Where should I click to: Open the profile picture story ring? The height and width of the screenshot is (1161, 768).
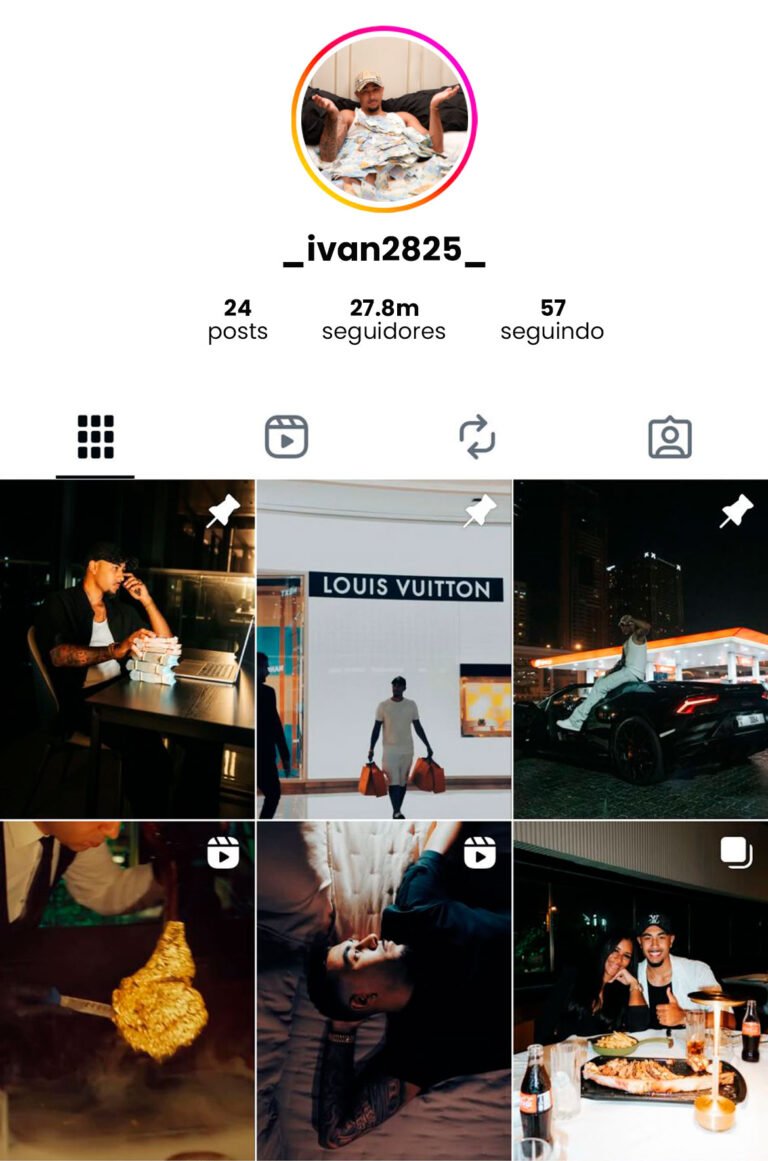(384, 119)
